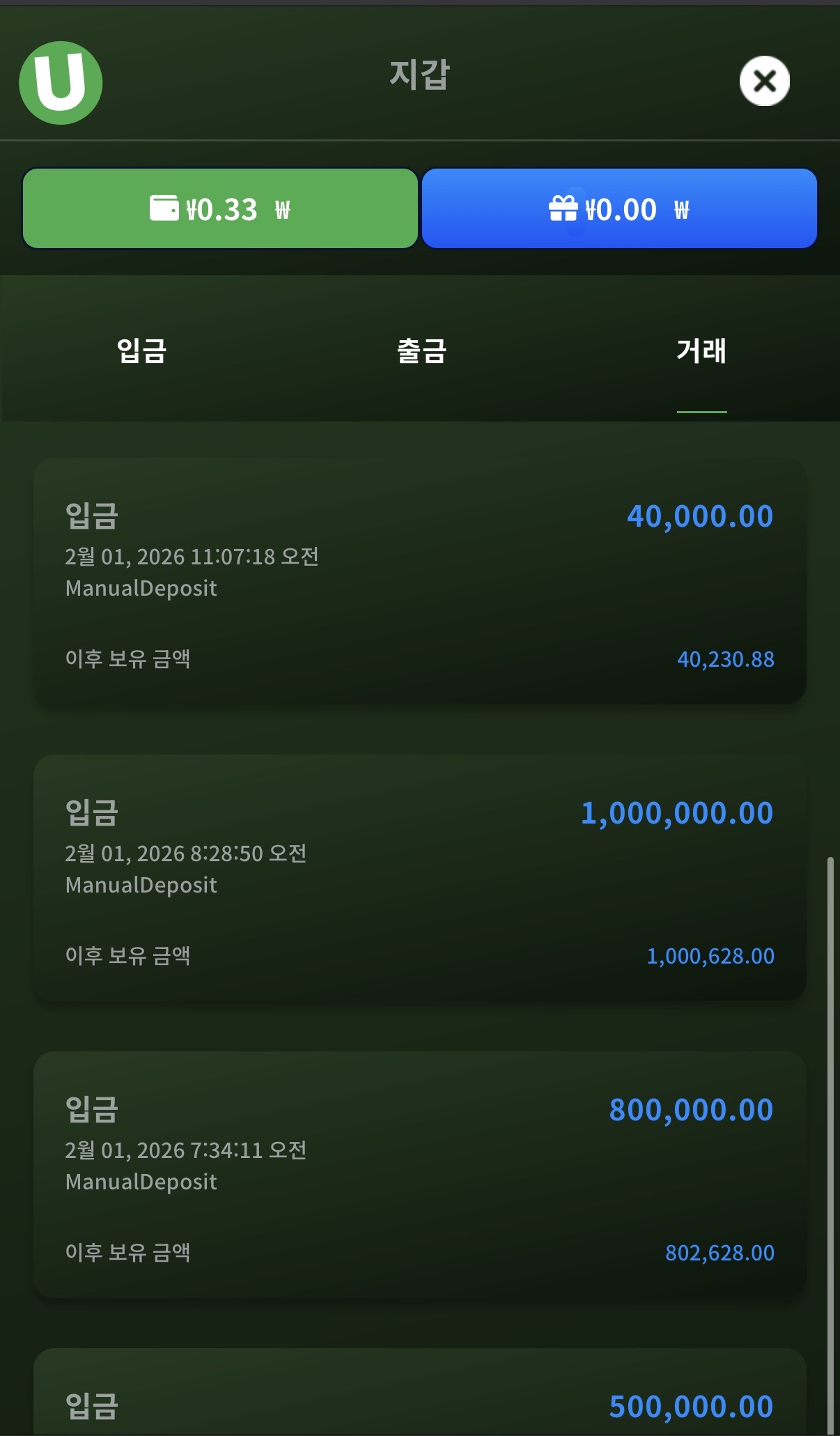Switch to the 입금 tab
840x1436 pixels.
141,350
